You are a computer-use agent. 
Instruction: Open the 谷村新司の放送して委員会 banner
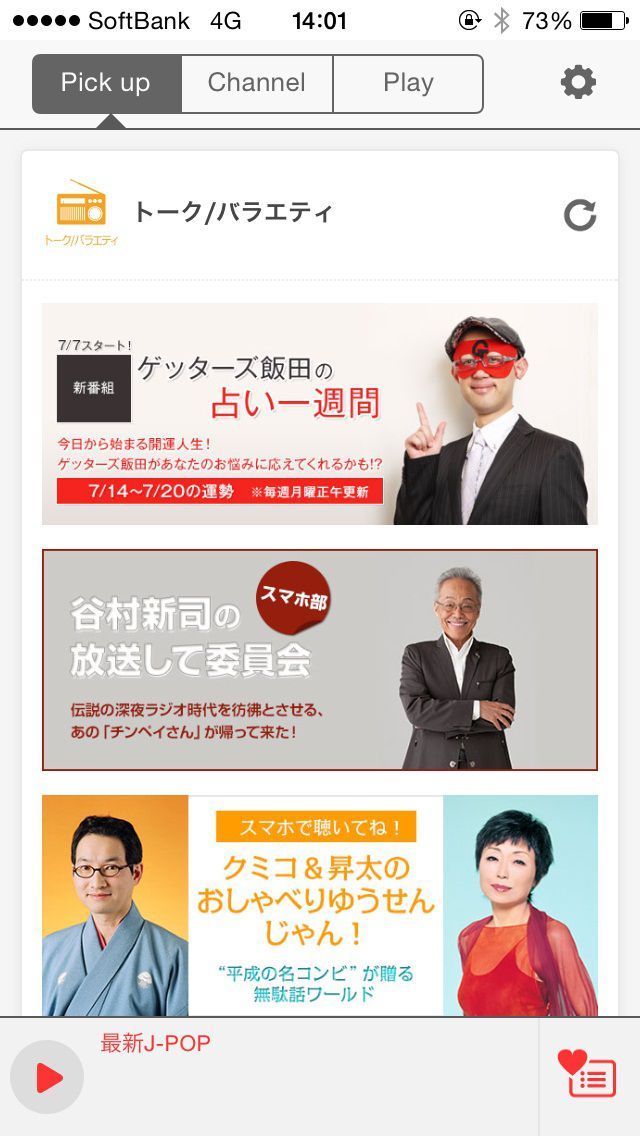(320, 660)
